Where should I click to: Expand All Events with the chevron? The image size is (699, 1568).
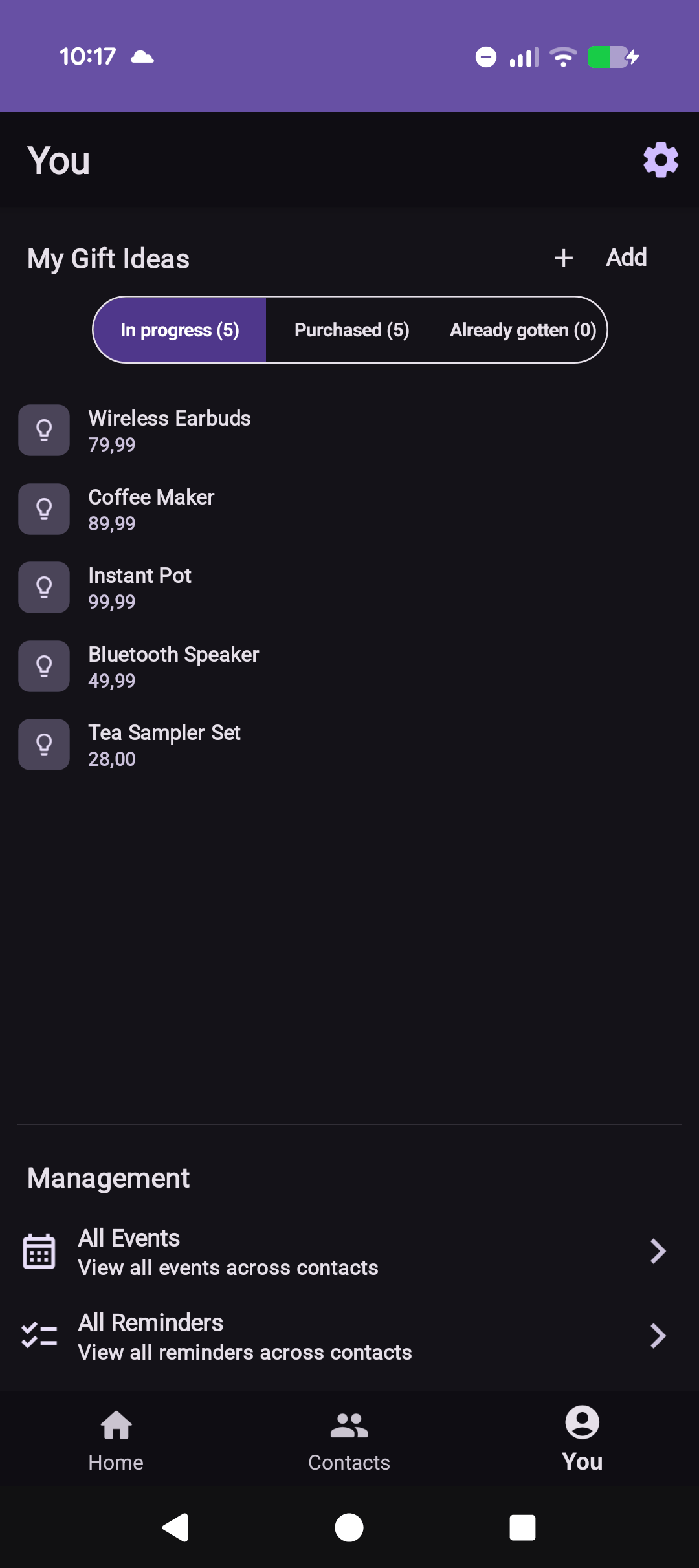point(658,1250)
